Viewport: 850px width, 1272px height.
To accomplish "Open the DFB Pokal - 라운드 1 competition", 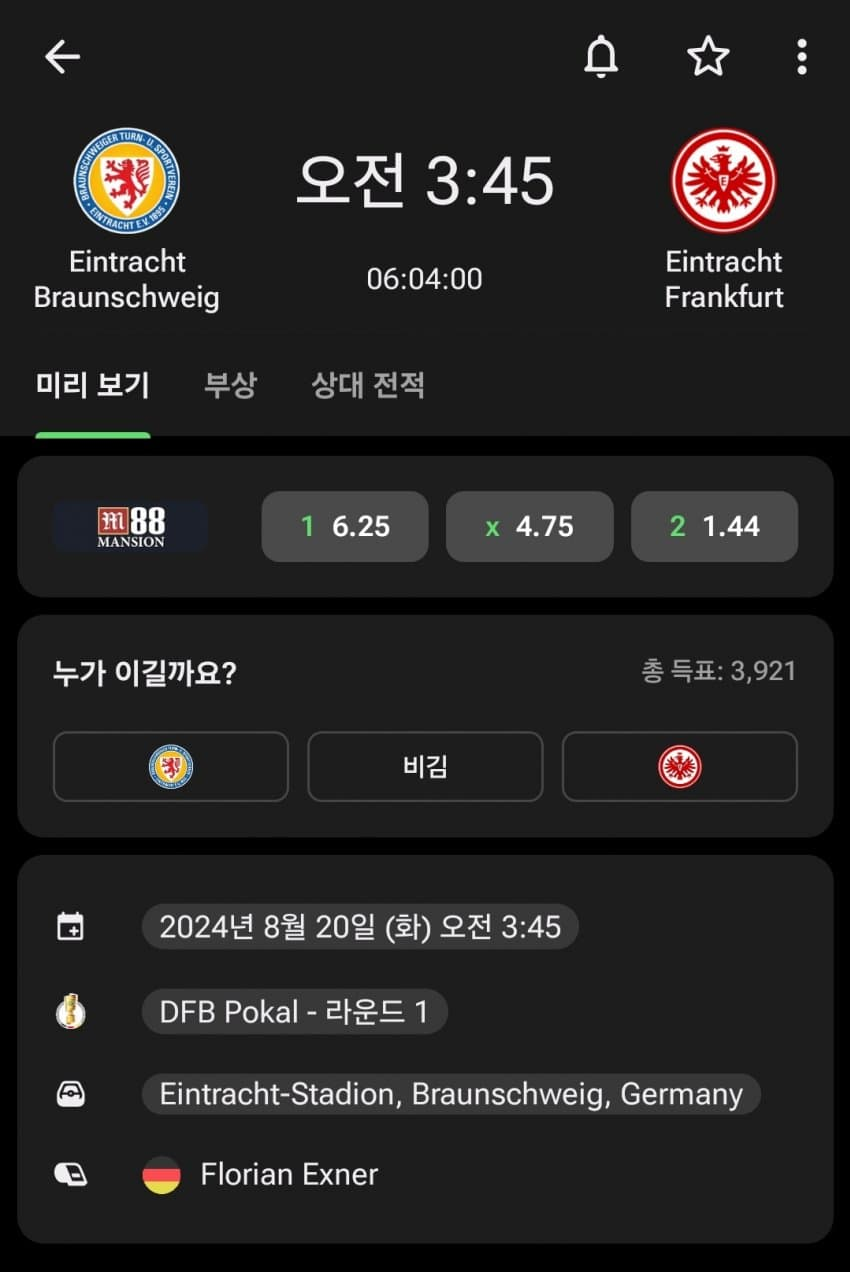I will tap(294, 1011).
